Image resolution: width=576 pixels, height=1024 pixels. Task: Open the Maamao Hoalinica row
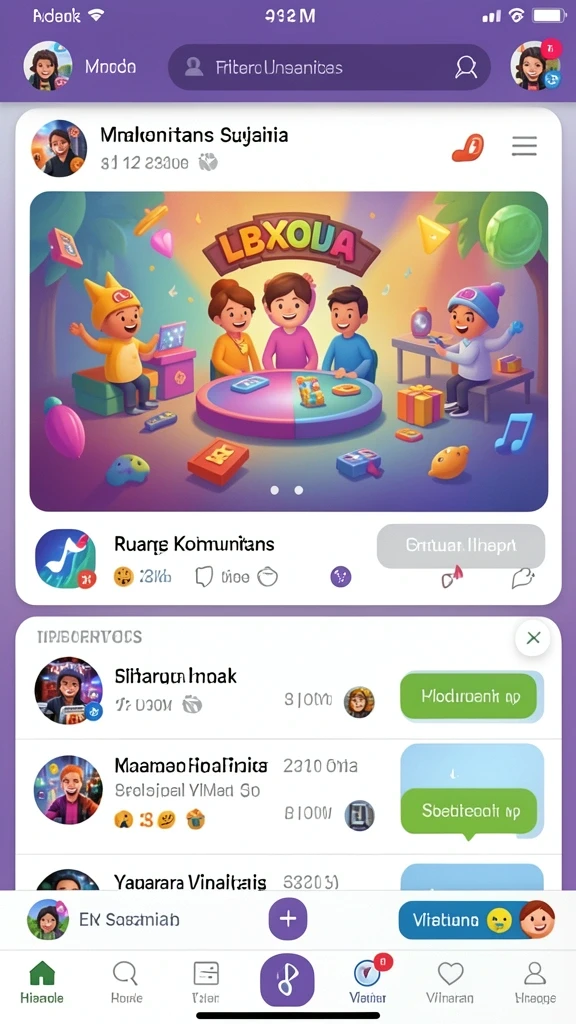288,797
